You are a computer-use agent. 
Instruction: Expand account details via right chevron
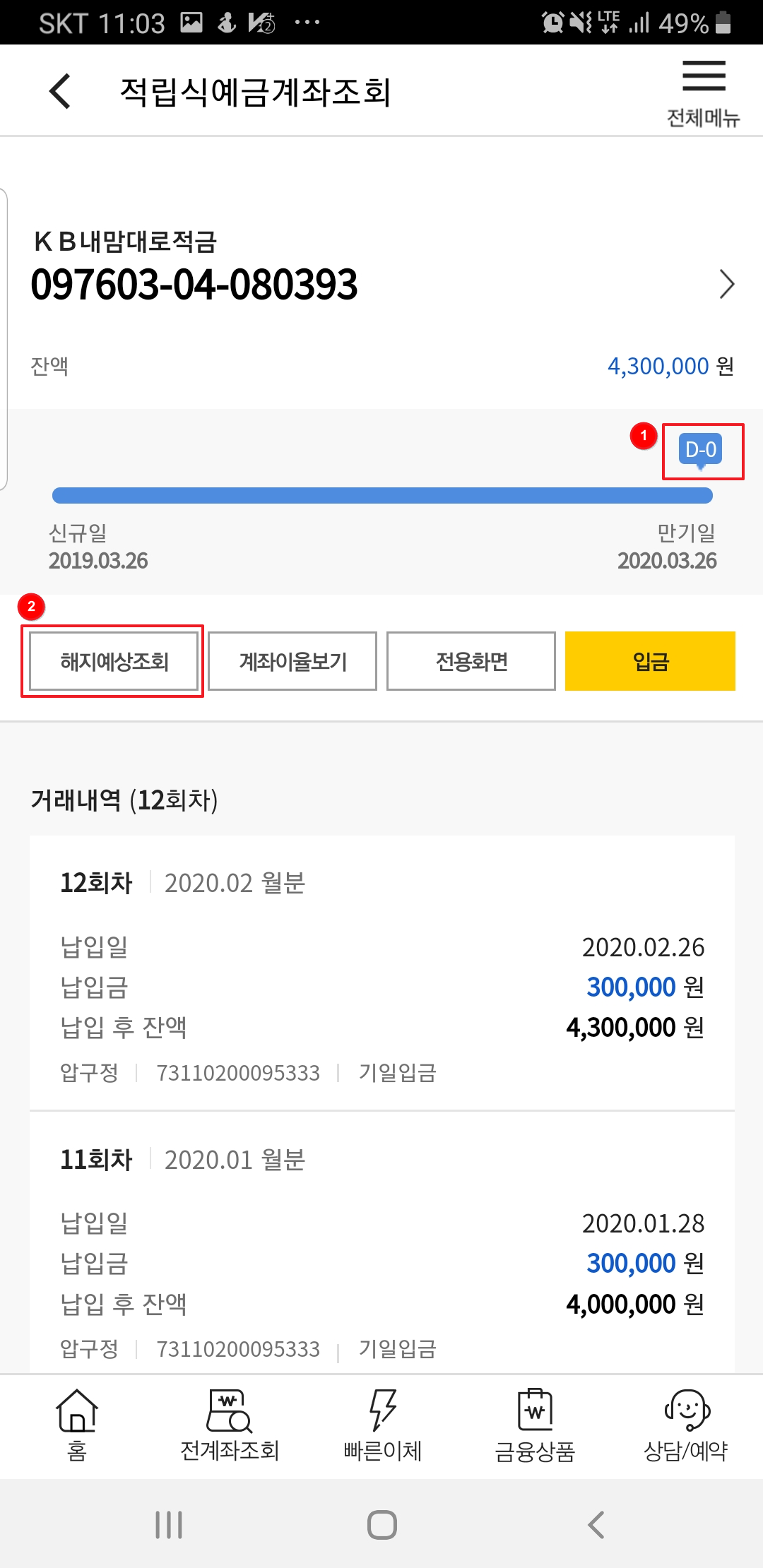[729, 285]
